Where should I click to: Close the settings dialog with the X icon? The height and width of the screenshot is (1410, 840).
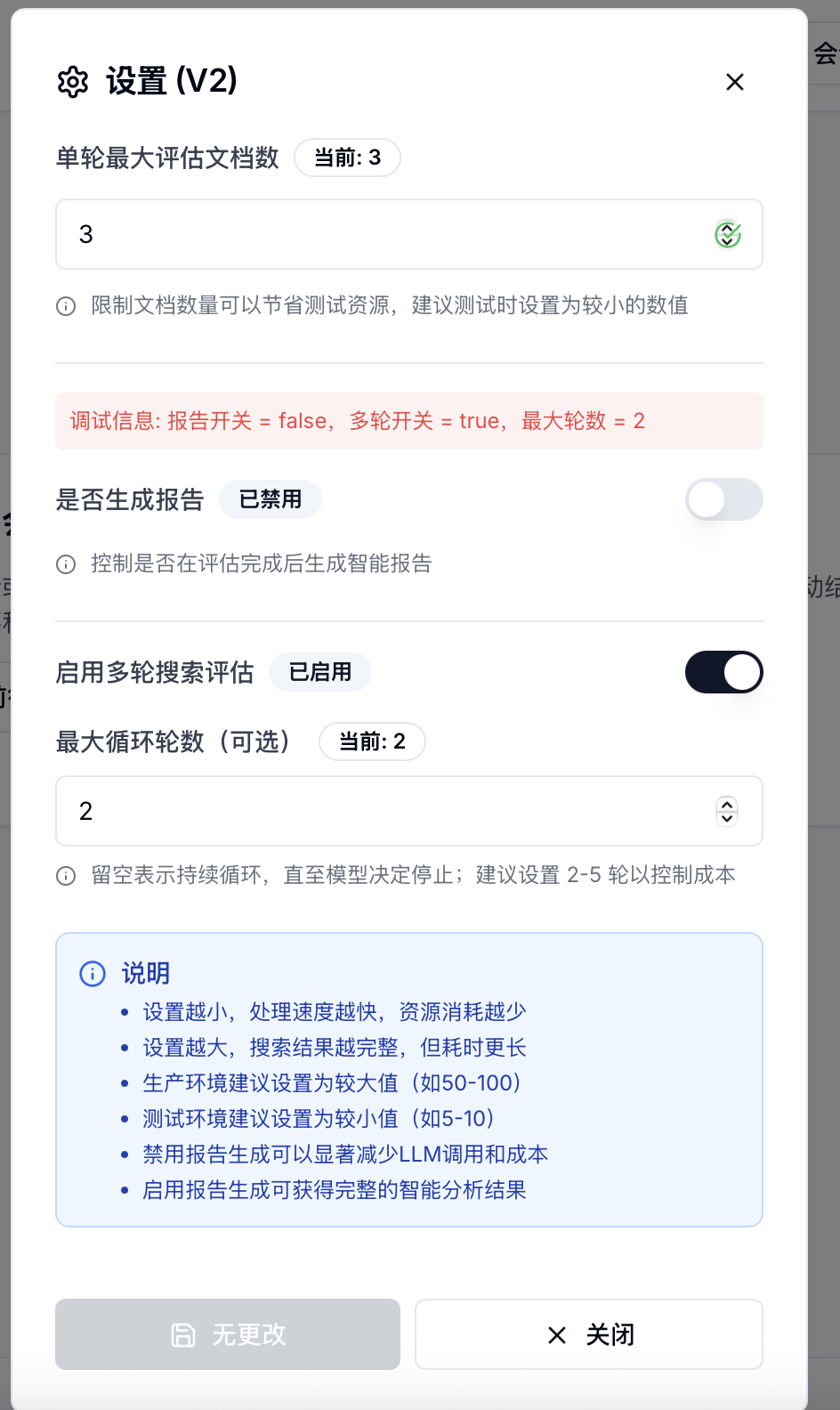pos(734,82)
